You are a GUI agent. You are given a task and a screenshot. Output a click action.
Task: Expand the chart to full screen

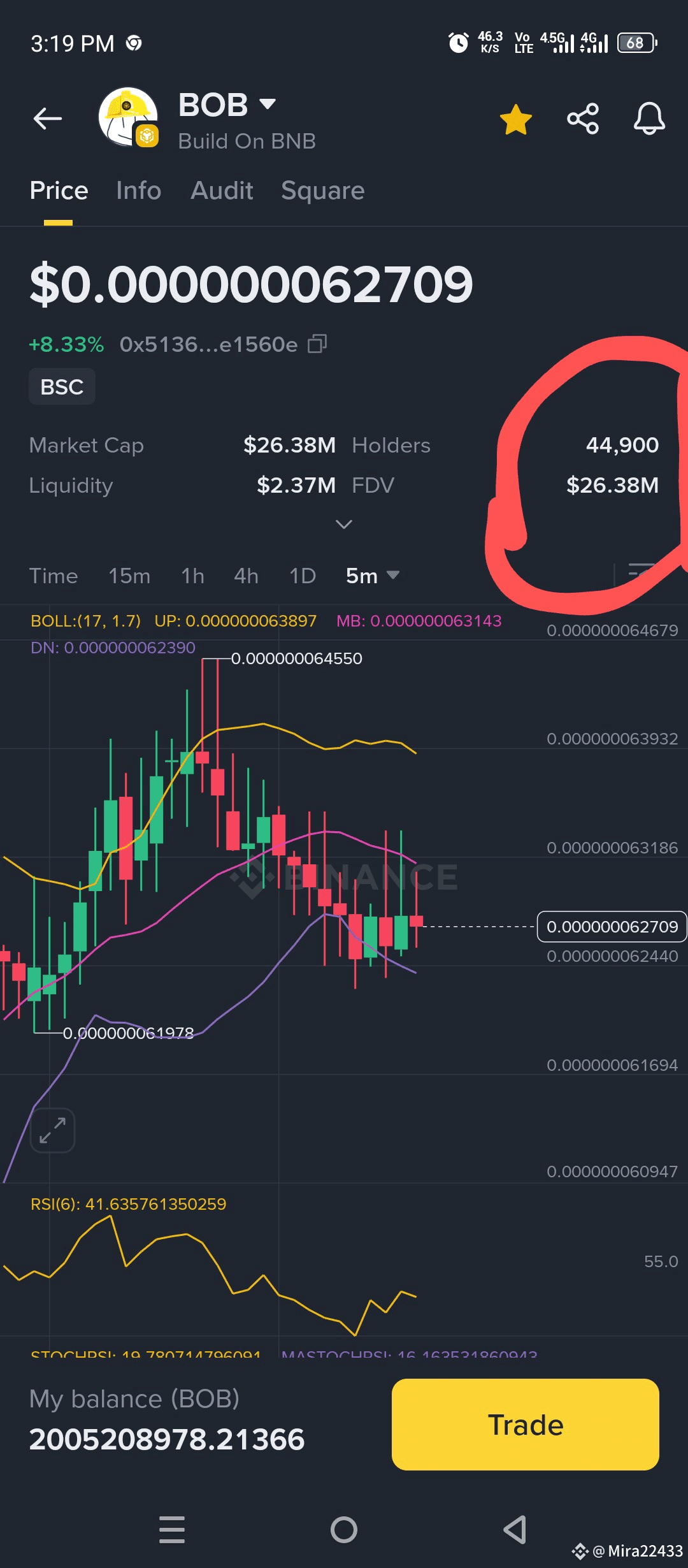pyautogui.click(x=53, y=1130)
